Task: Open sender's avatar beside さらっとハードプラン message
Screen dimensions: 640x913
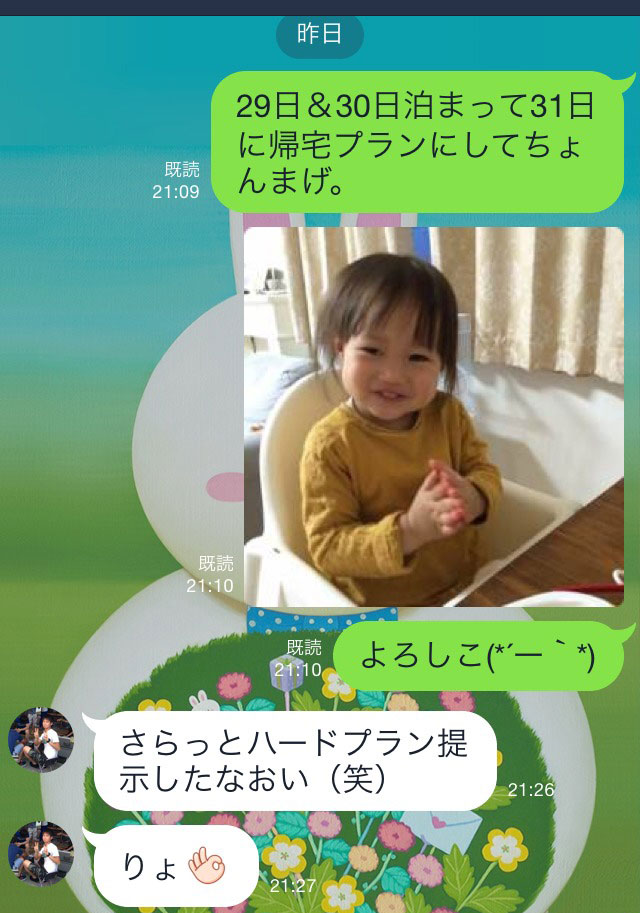Action: (41, 740)
